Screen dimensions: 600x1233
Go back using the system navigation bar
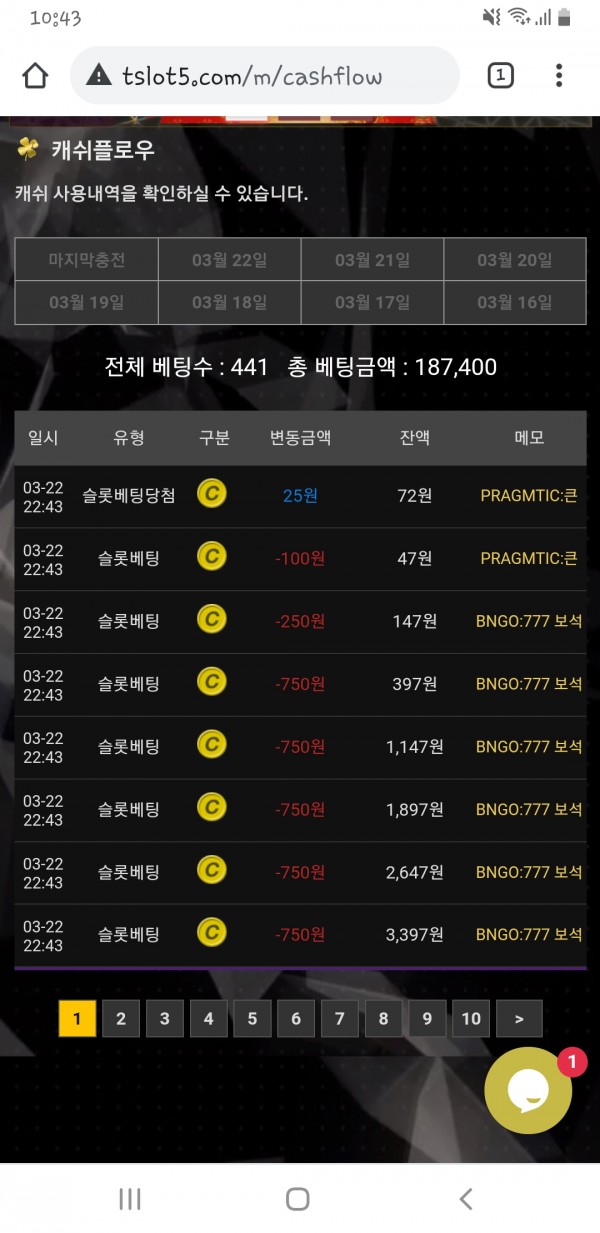point(465,1199)
